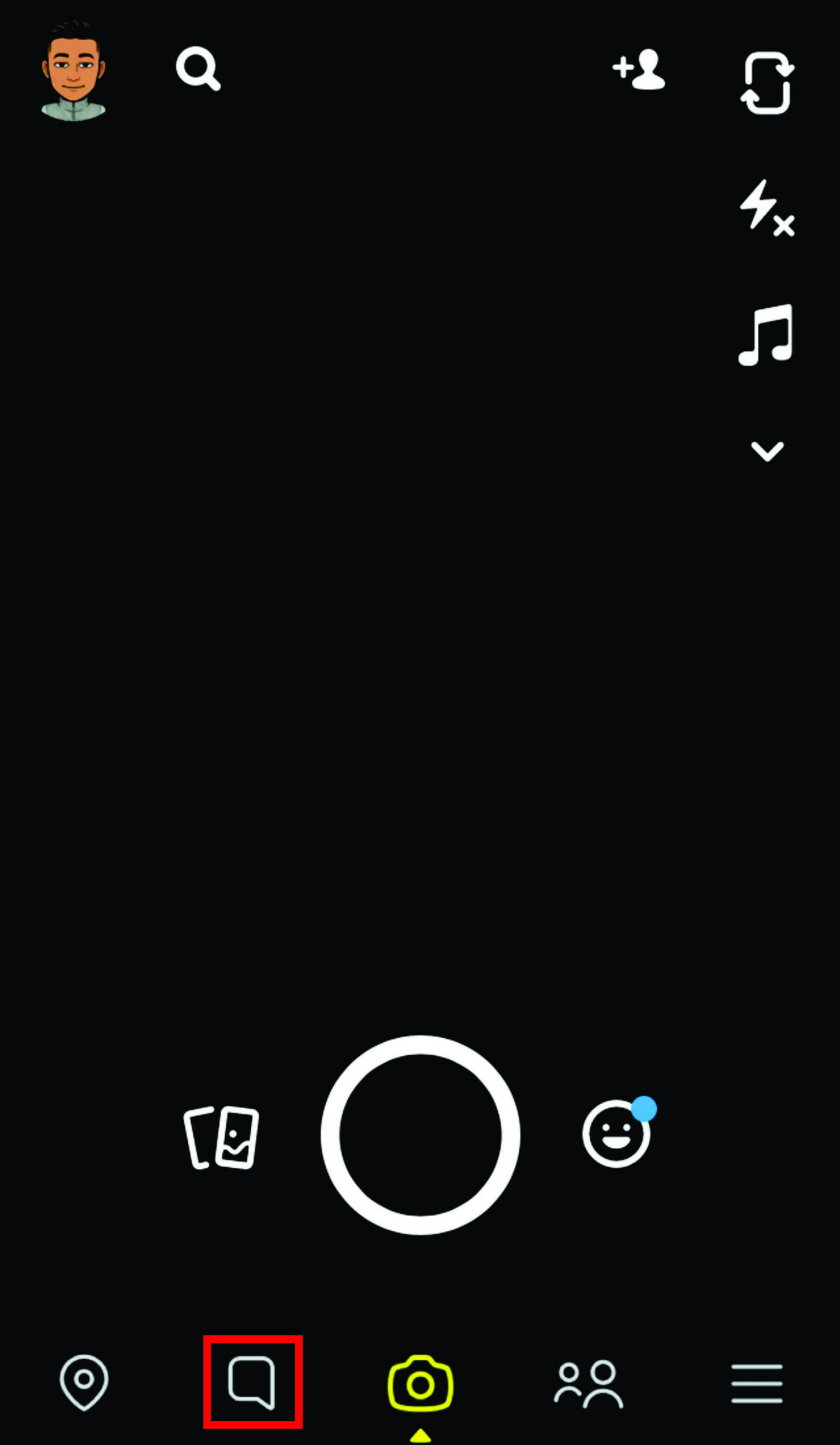Flip the camera view
Image resolution: width=840 pixels, height=1445 pixels.
[x=767, y=83]
